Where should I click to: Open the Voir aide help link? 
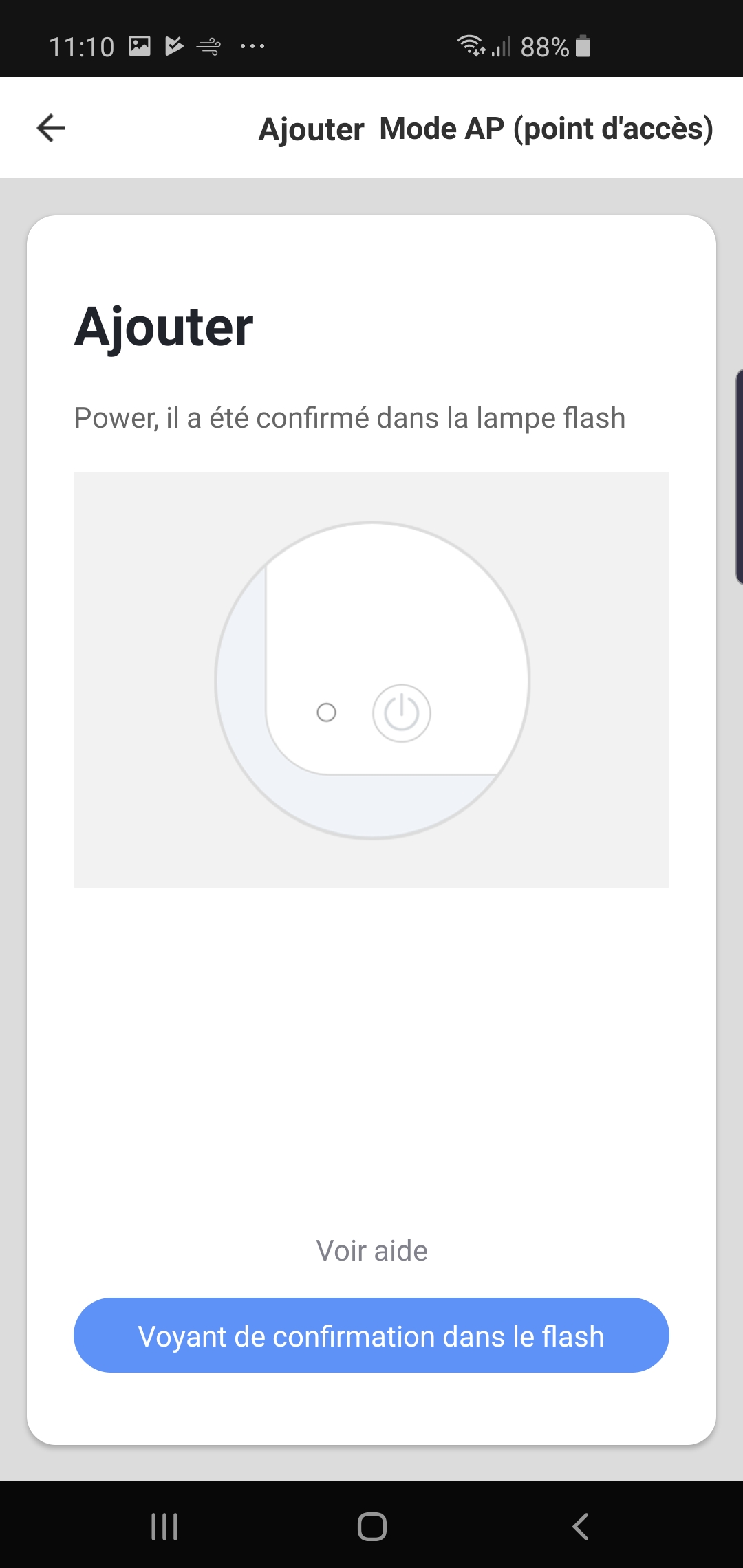(x=371, y=1250)
